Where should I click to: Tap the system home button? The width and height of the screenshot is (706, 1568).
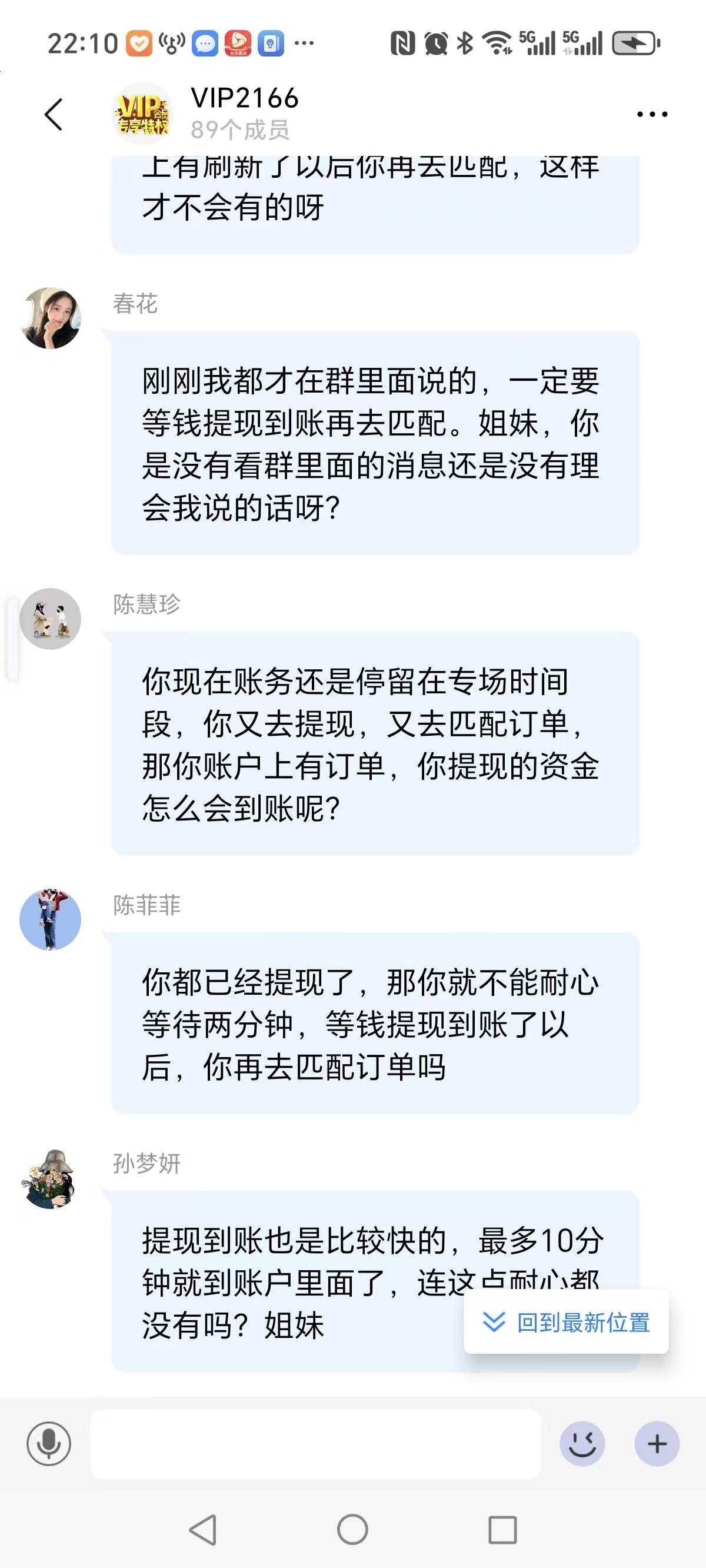click(x=352, y=1529)
